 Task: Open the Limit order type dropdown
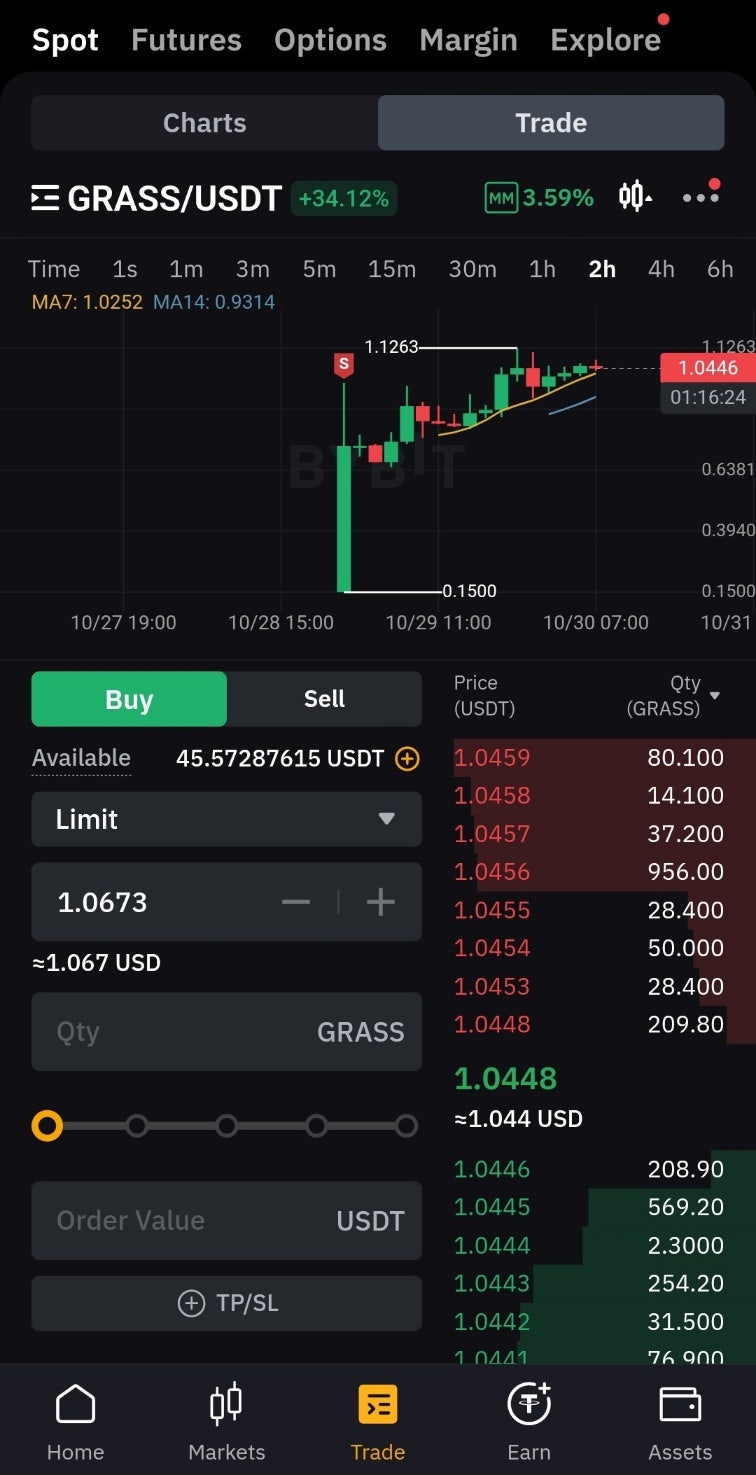[x=226, y=819]
